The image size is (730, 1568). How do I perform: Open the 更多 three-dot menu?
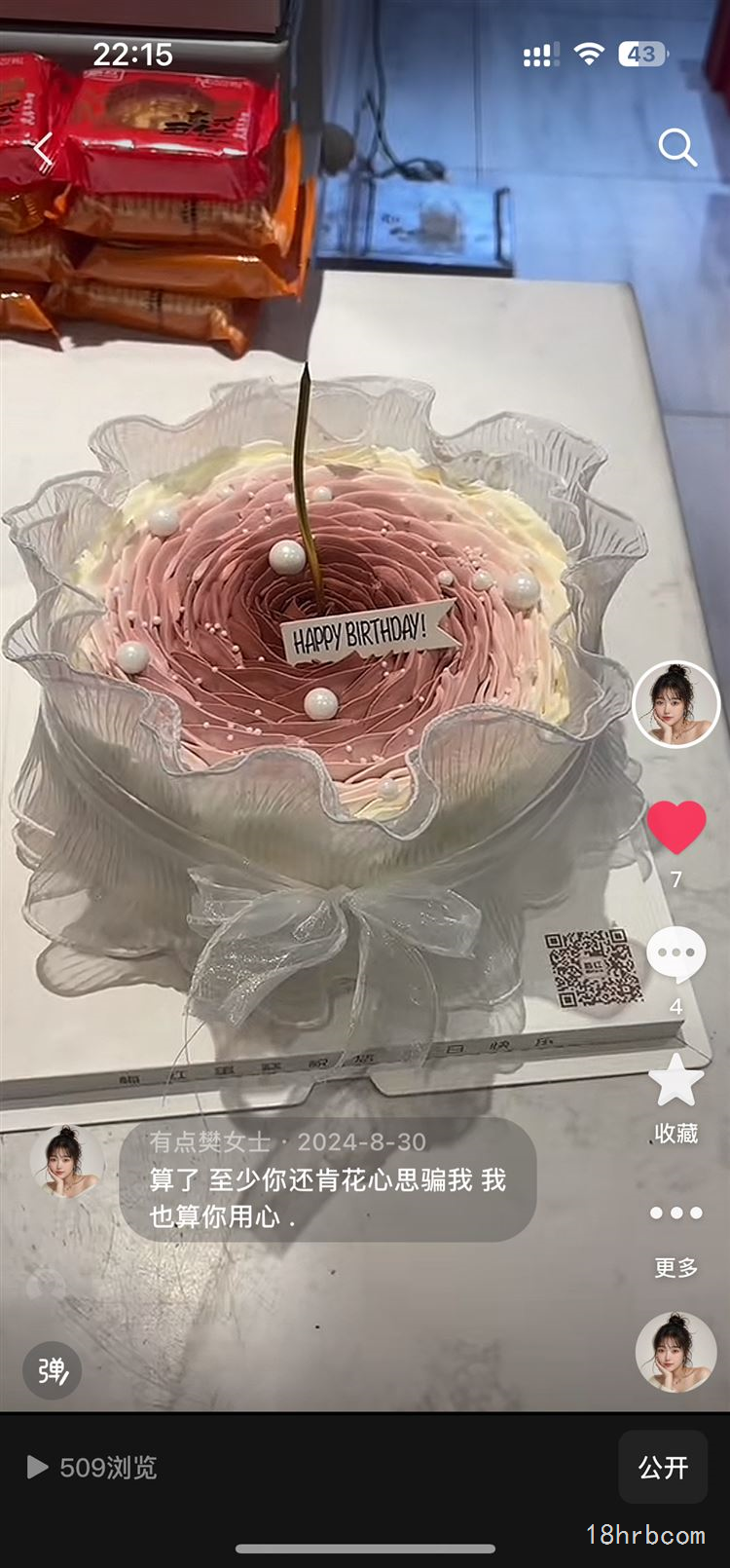(676, 1213)
